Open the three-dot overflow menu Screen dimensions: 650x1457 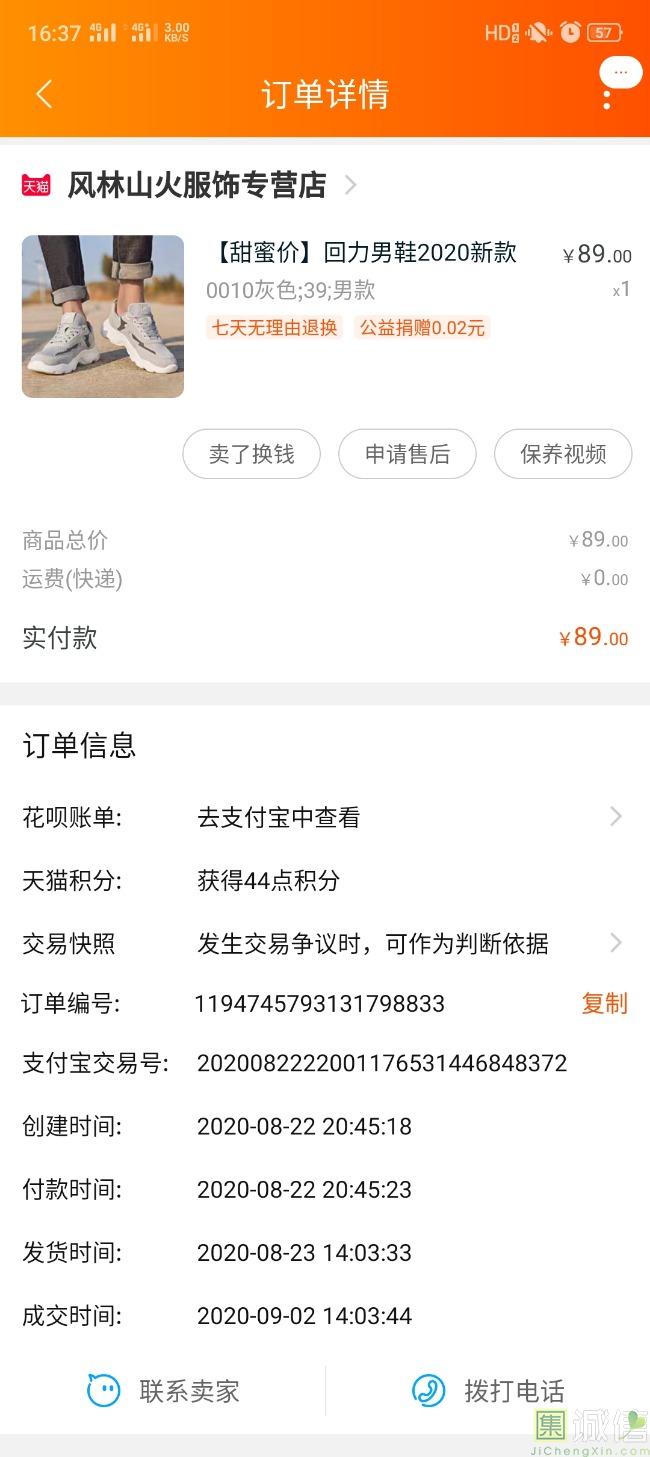click(x=606, y=98)
